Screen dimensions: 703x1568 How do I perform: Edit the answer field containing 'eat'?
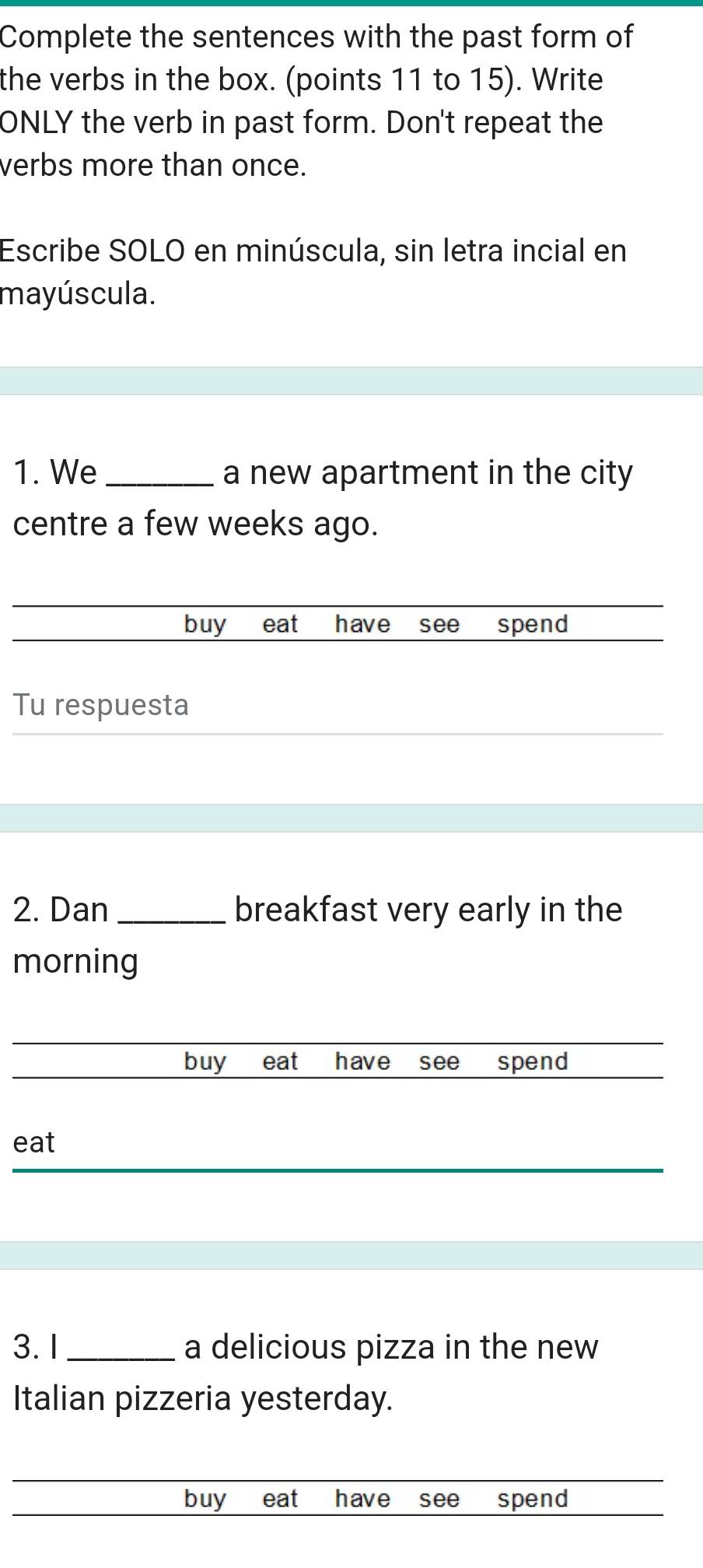point(338,1142)
